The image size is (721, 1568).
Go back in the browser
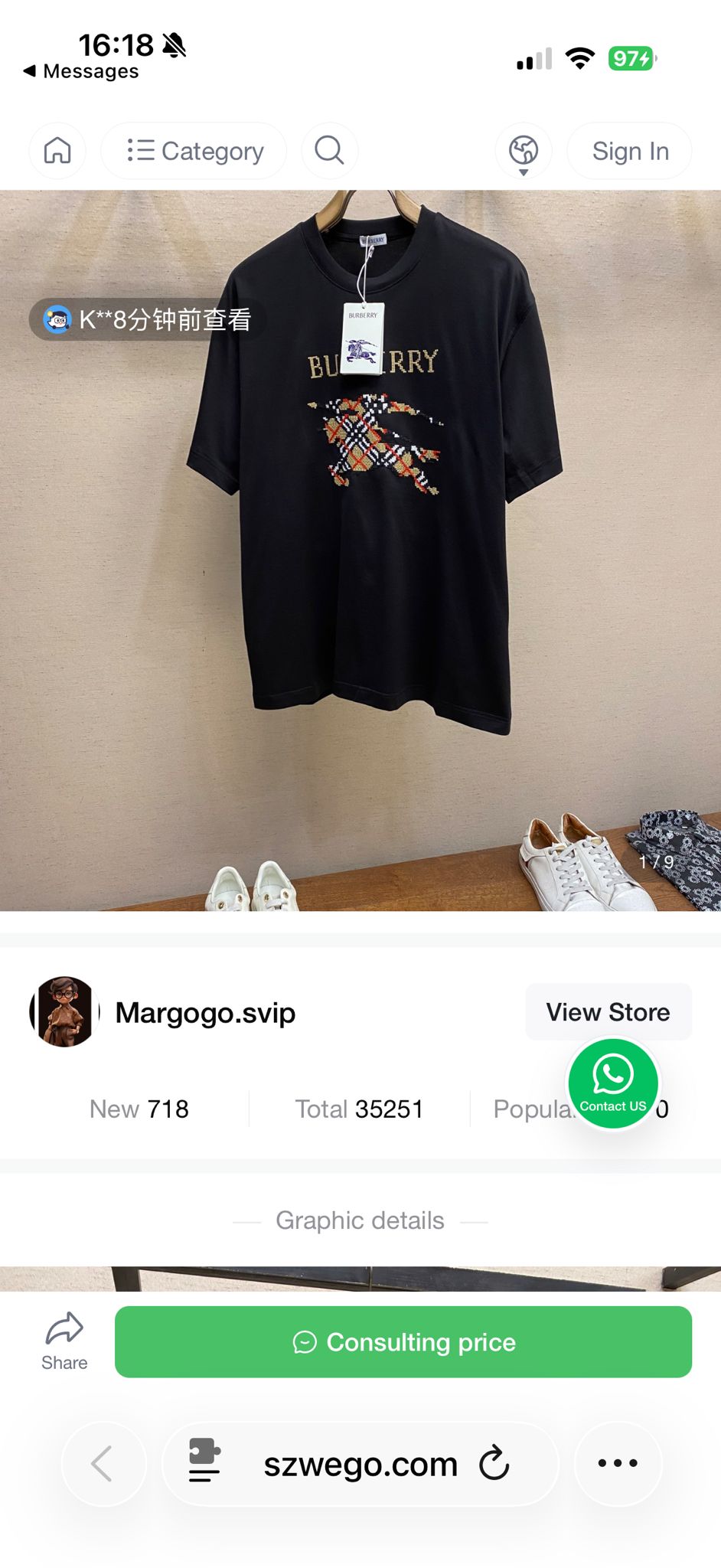[103, 1464]
